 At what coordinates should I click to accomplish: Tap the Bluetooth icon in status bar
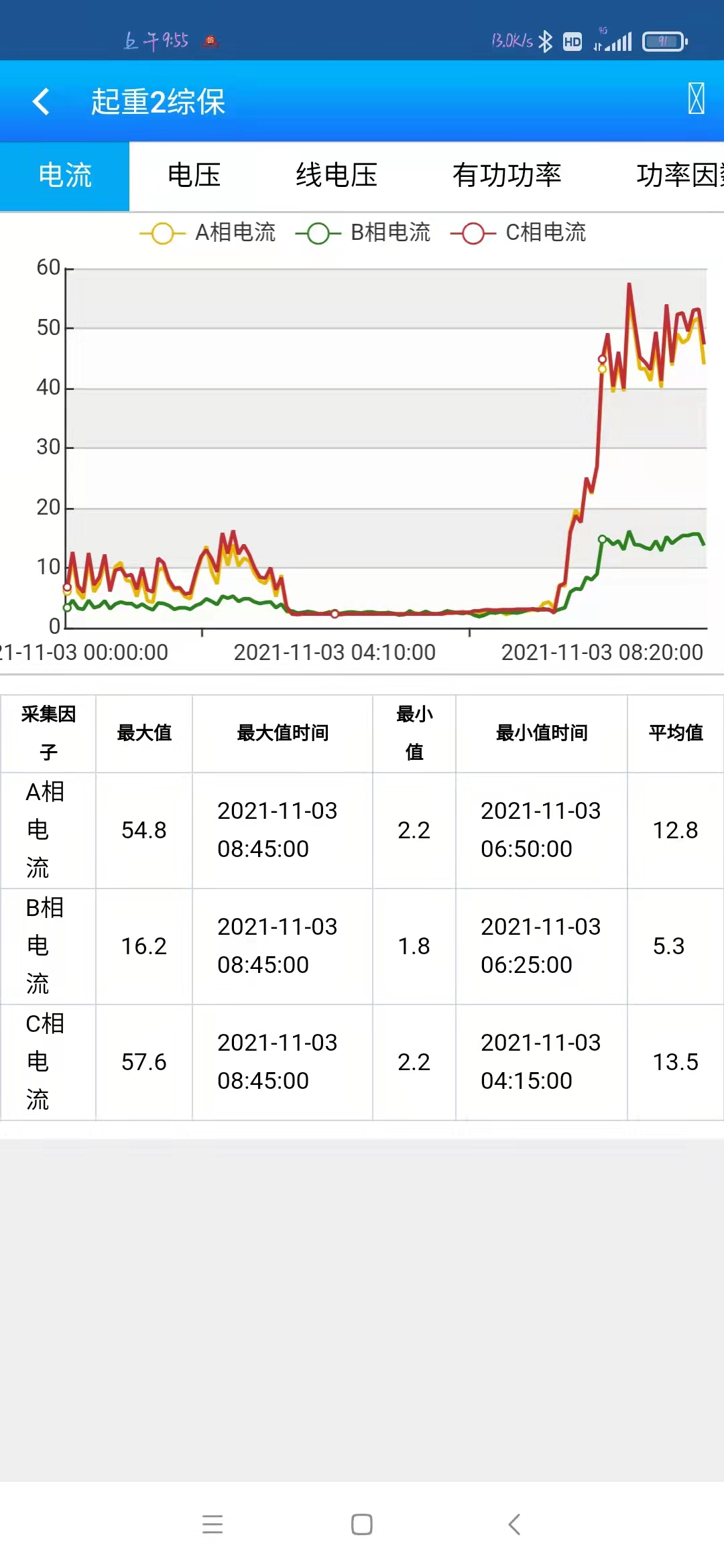546,40
